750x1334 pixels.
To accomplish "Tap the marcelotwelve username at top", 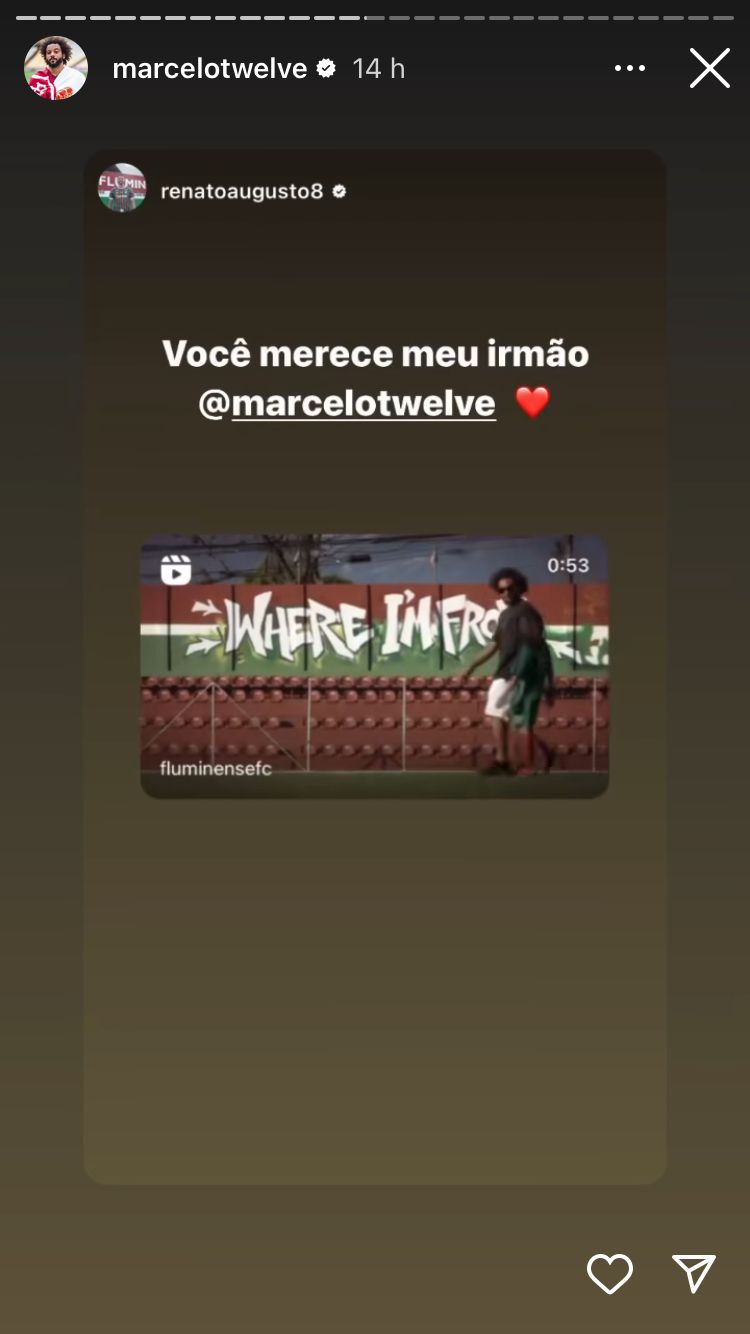I will pos(210,68).
